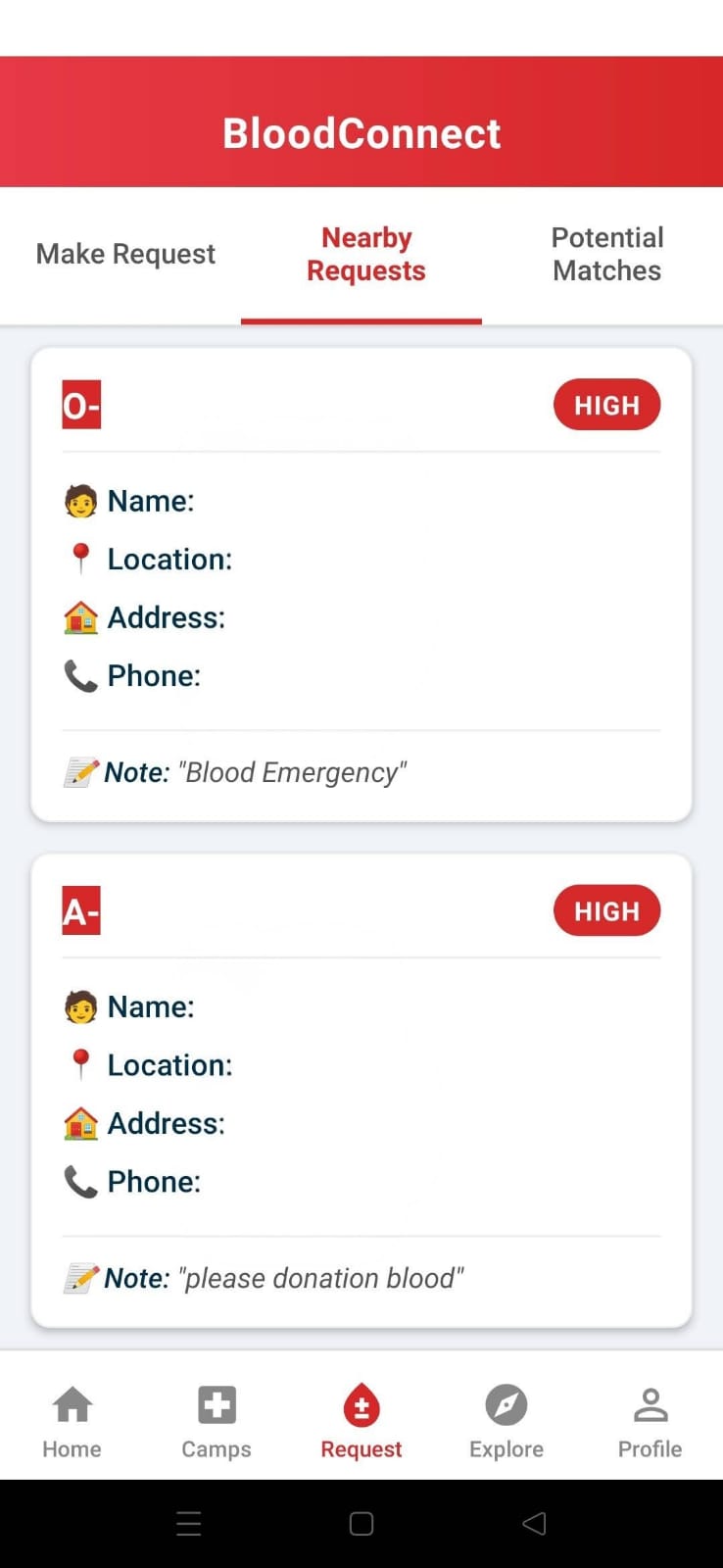Tap the HIGH priority badge on the O- request
The image size is (723, 1568).
pos(606,404)
